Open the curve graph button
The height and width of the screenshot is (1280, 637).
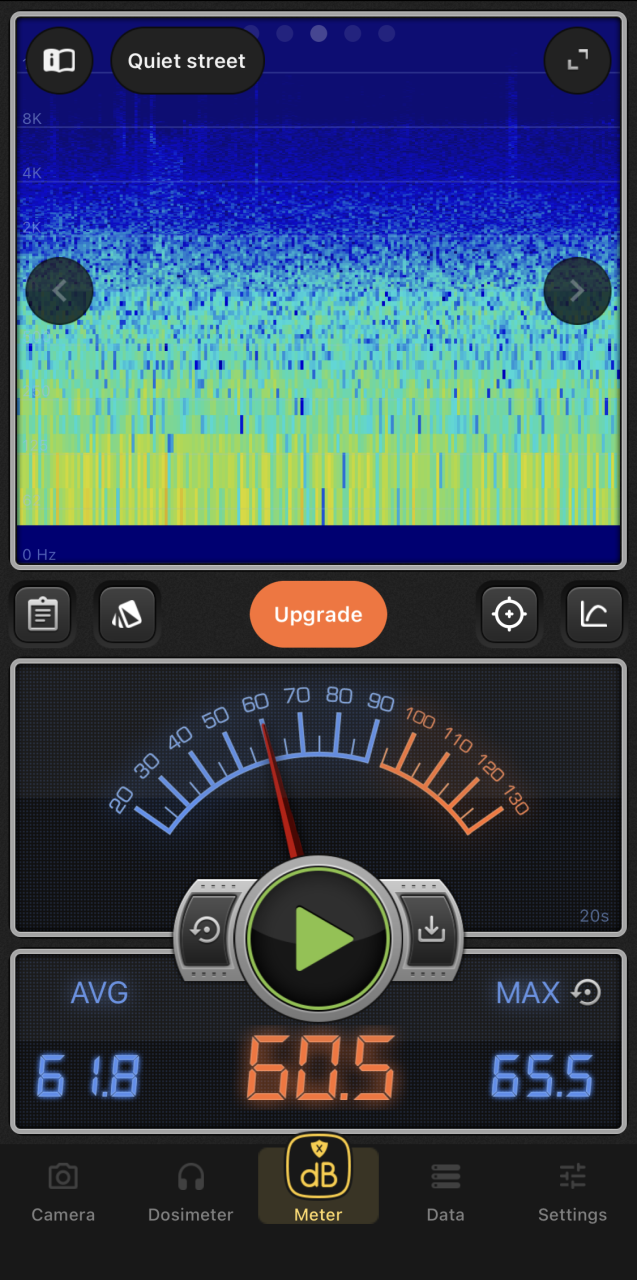tap(594, 614)
